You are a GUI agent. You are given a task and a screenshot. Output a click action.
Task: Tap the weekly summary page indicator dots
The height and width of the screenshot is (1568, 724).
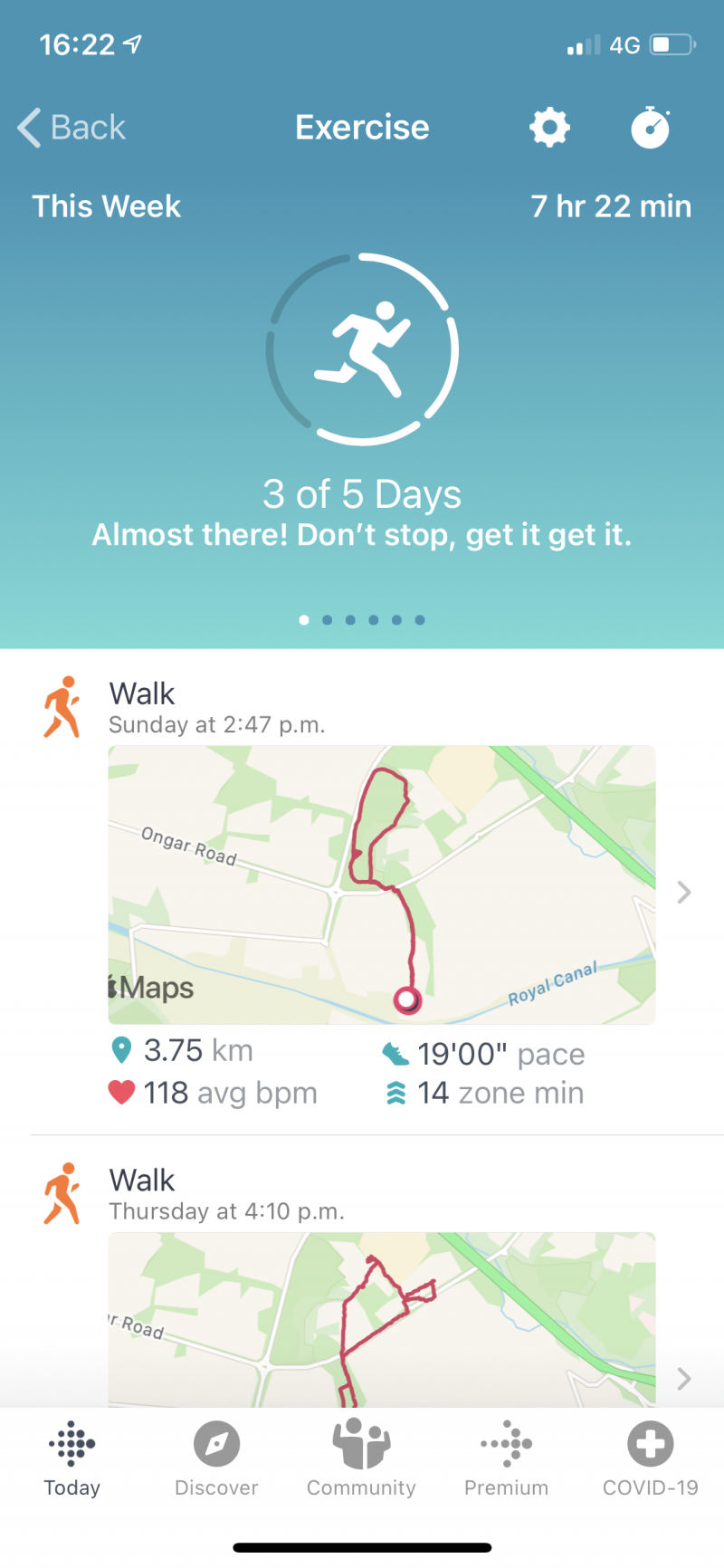362,620
